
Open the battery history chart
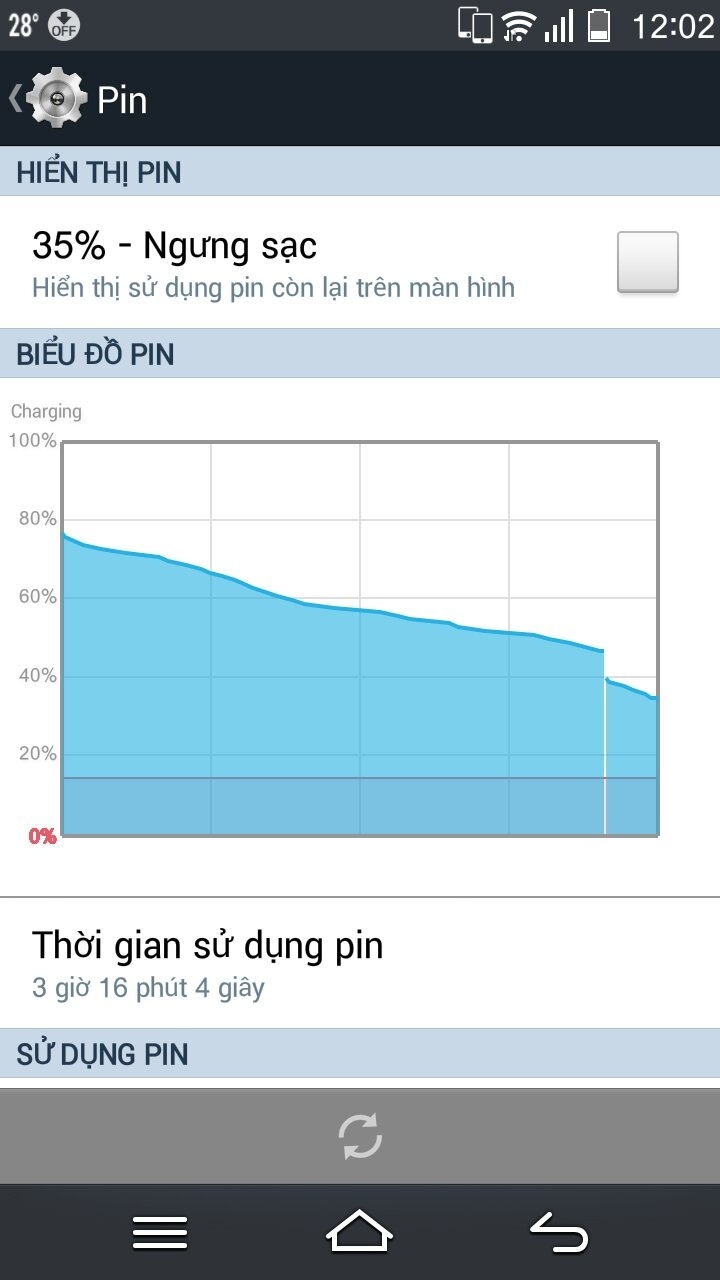tap(359, 637)
